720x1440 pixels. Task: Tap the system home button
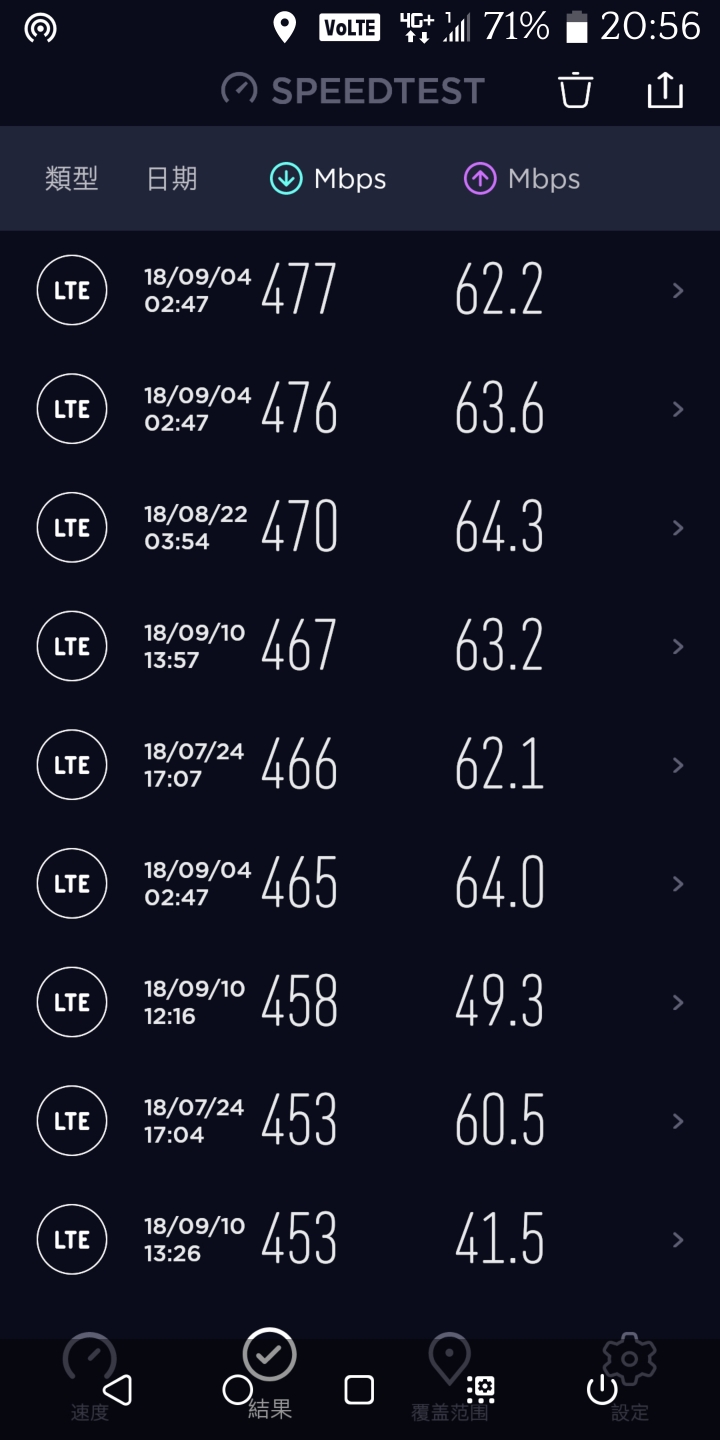pyautogui.click(x=238, y=1390)
